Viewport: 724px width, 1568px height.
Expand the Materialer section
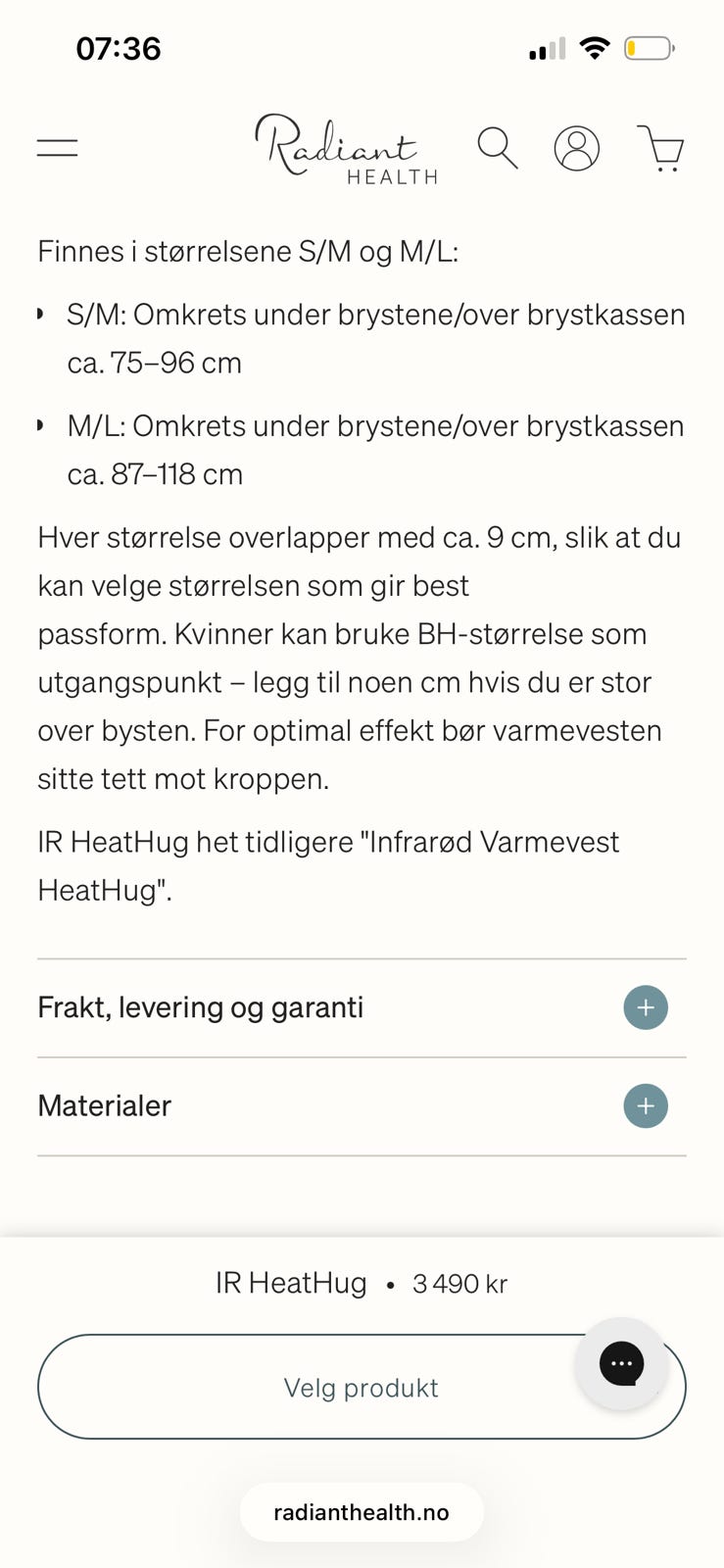coord(104,1104)
